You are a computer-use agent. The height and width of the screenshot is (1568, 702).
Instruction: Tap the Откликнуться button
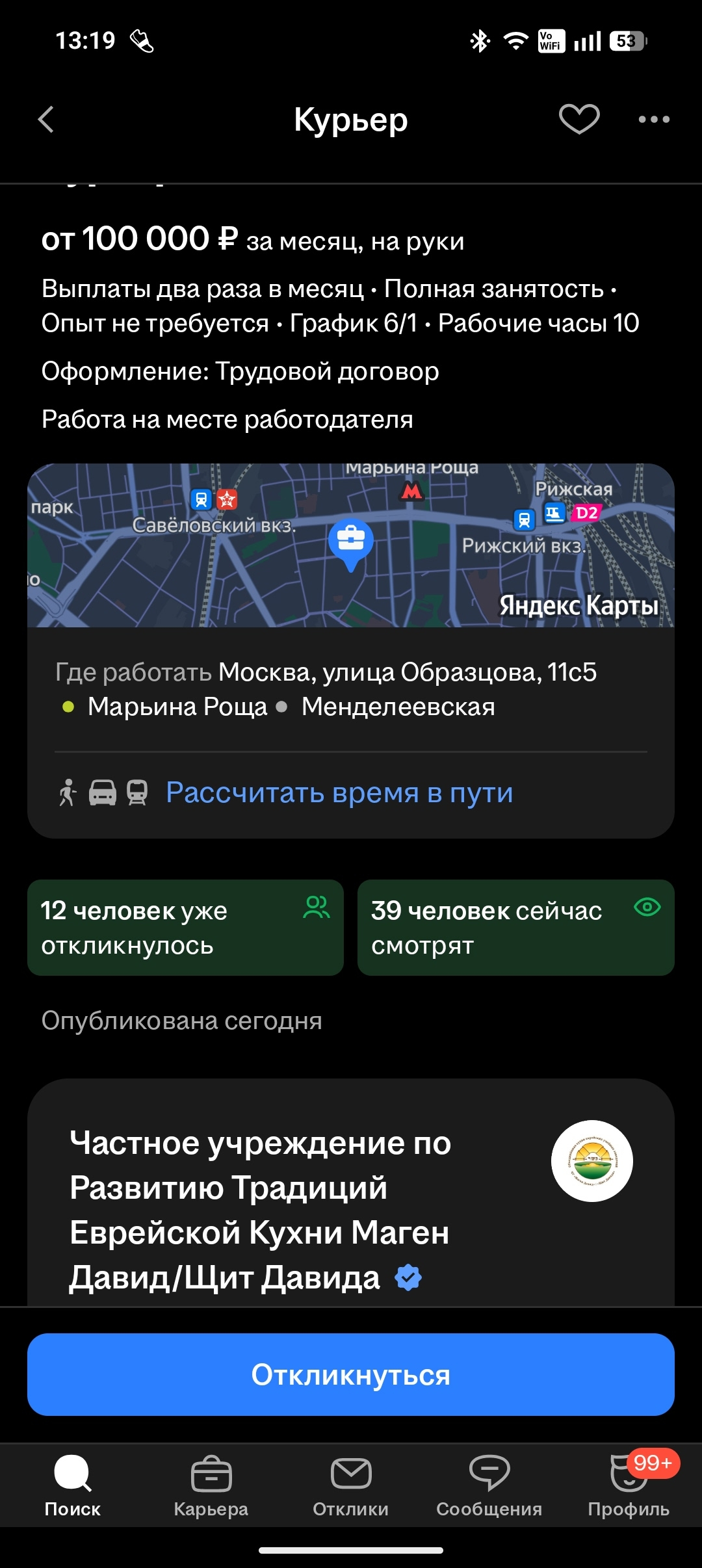(x=351, y=1374)
